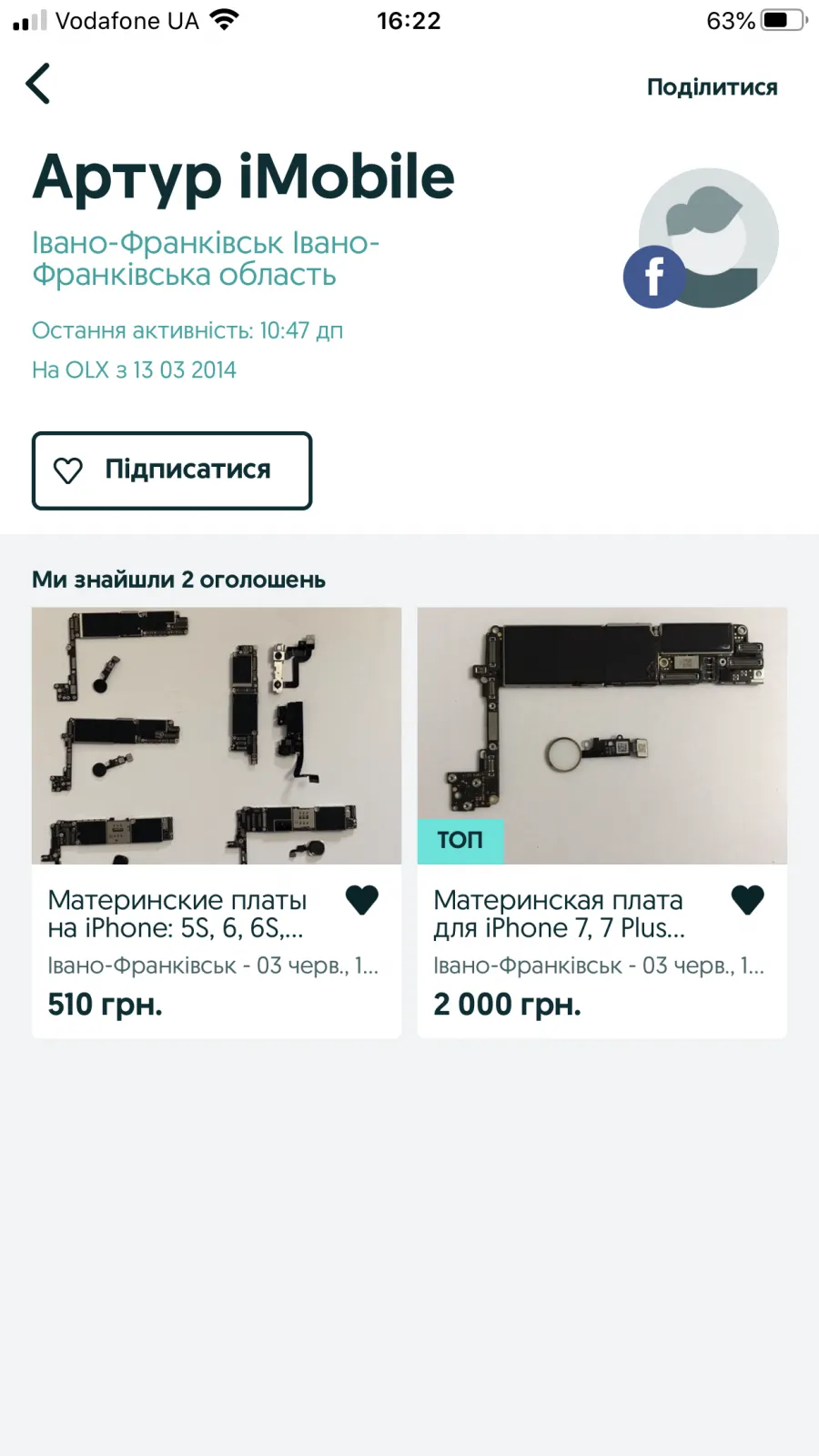Image resolution: width=819 pixels, height=1456 pixels.
Task: Toggle favorite heart on 510 грн. listing
Action: 362,900
